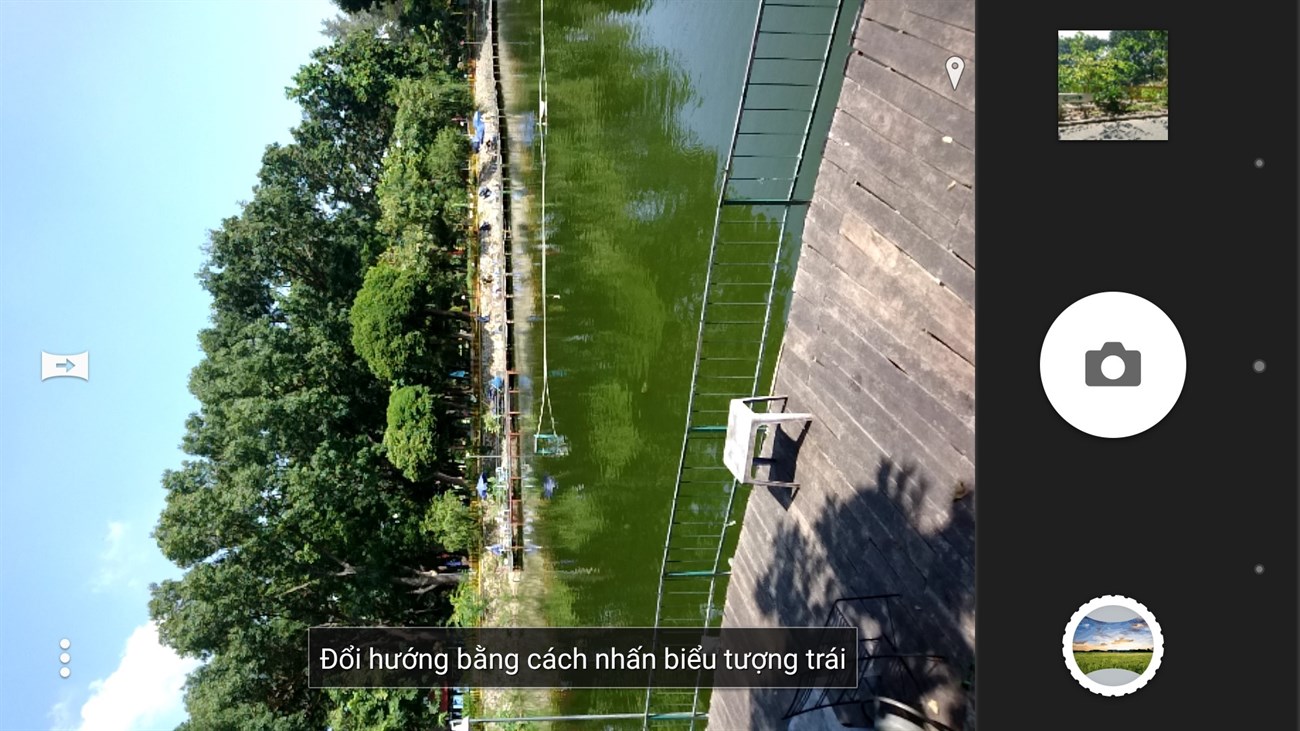Open the three-dot options menu
The width and height of the screenshot is (1300, 731).
(65, 658)
